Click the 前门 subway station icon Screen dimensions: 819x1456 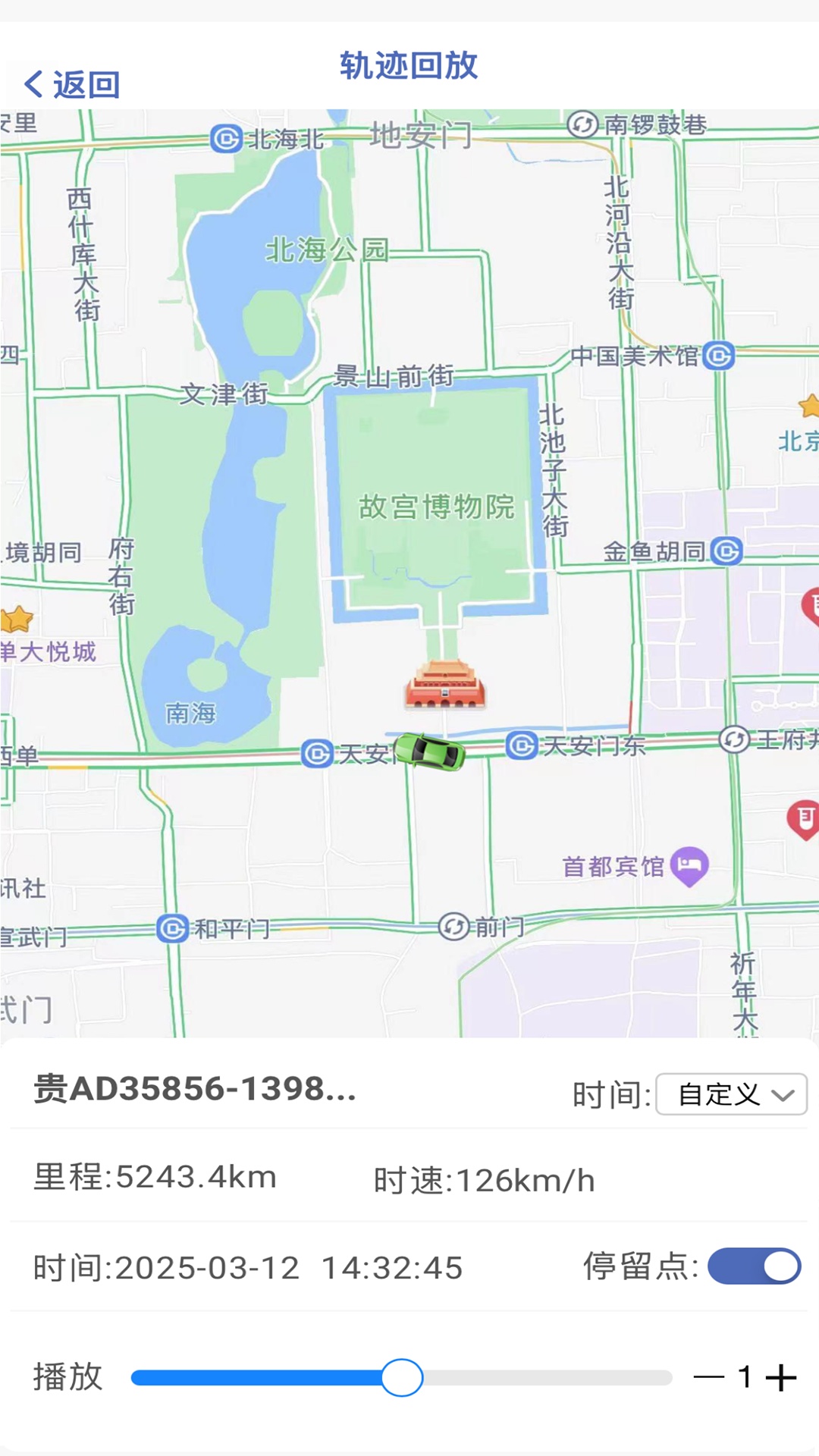click(x=455, y=927)
